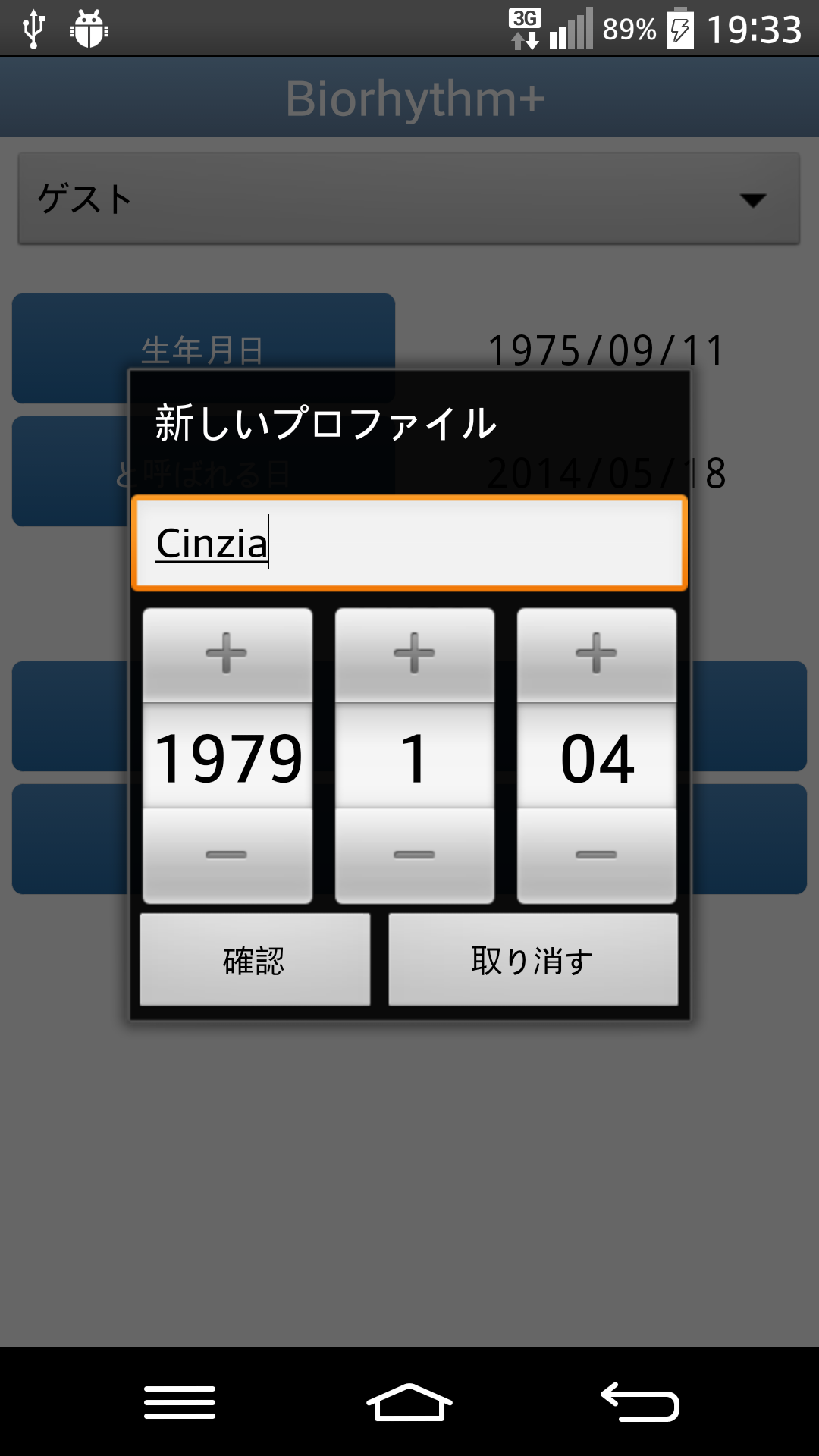Go to the home screen

[x=409, y=1402]
